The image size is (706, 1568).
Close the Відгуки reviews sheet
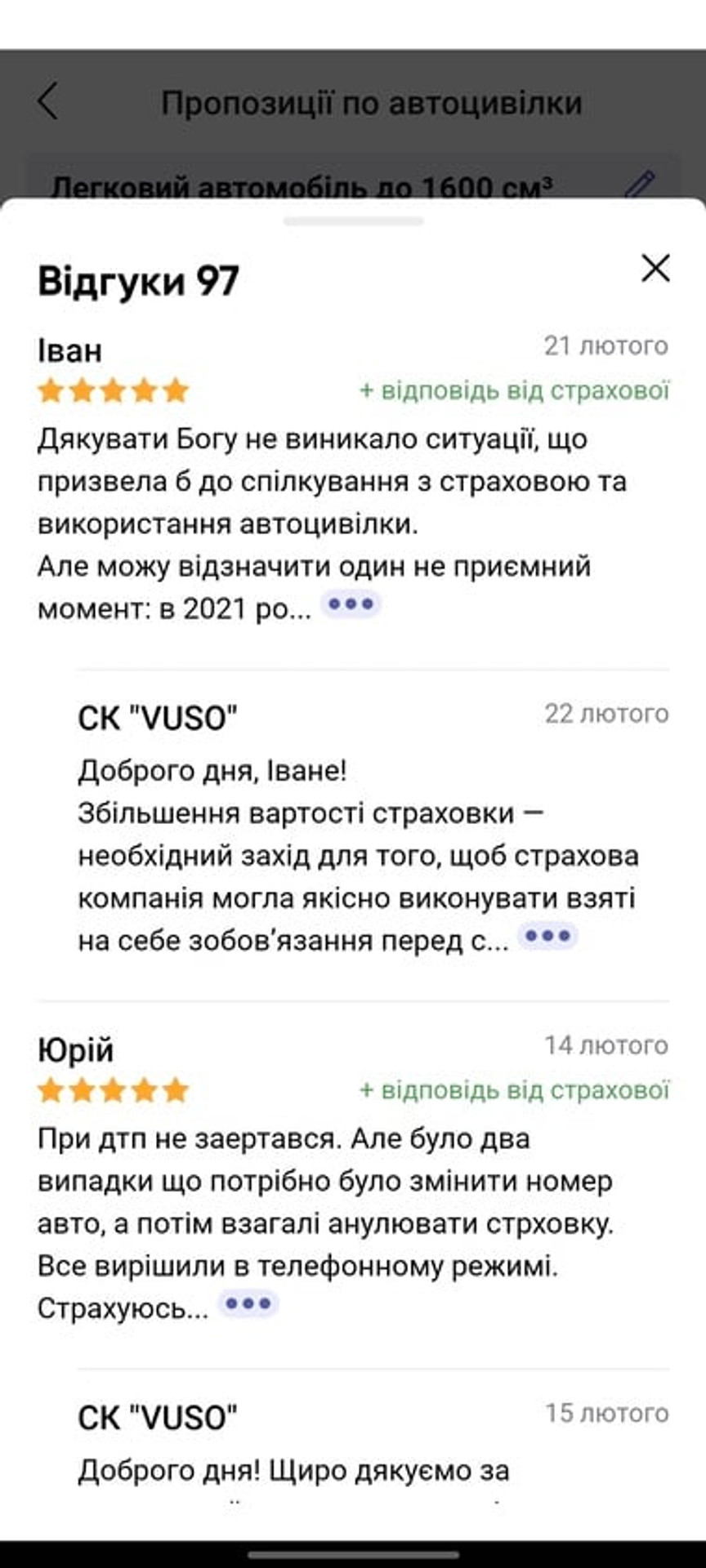click(x=655, y=269)
